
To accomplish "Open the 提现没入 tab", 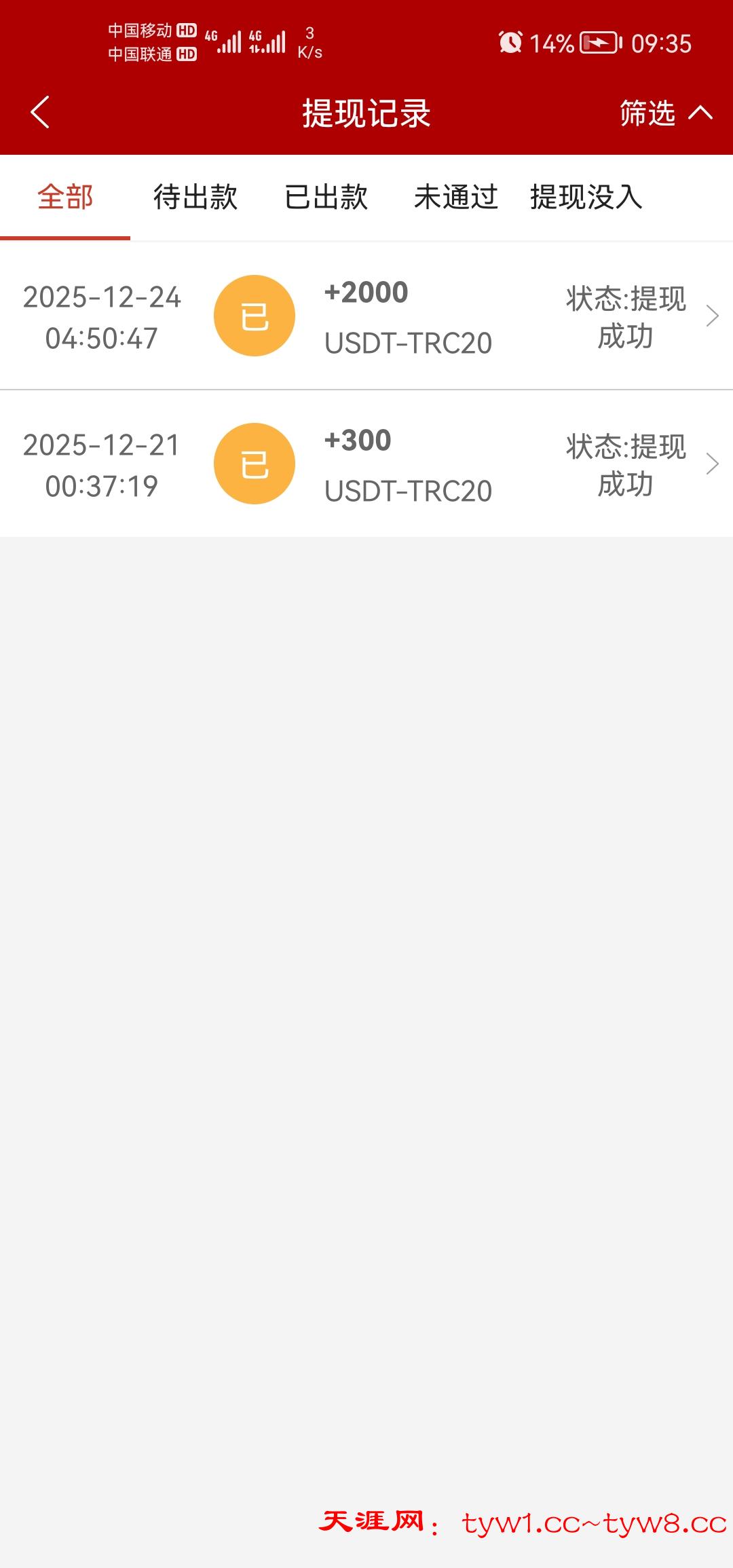I will coord(586,198).
